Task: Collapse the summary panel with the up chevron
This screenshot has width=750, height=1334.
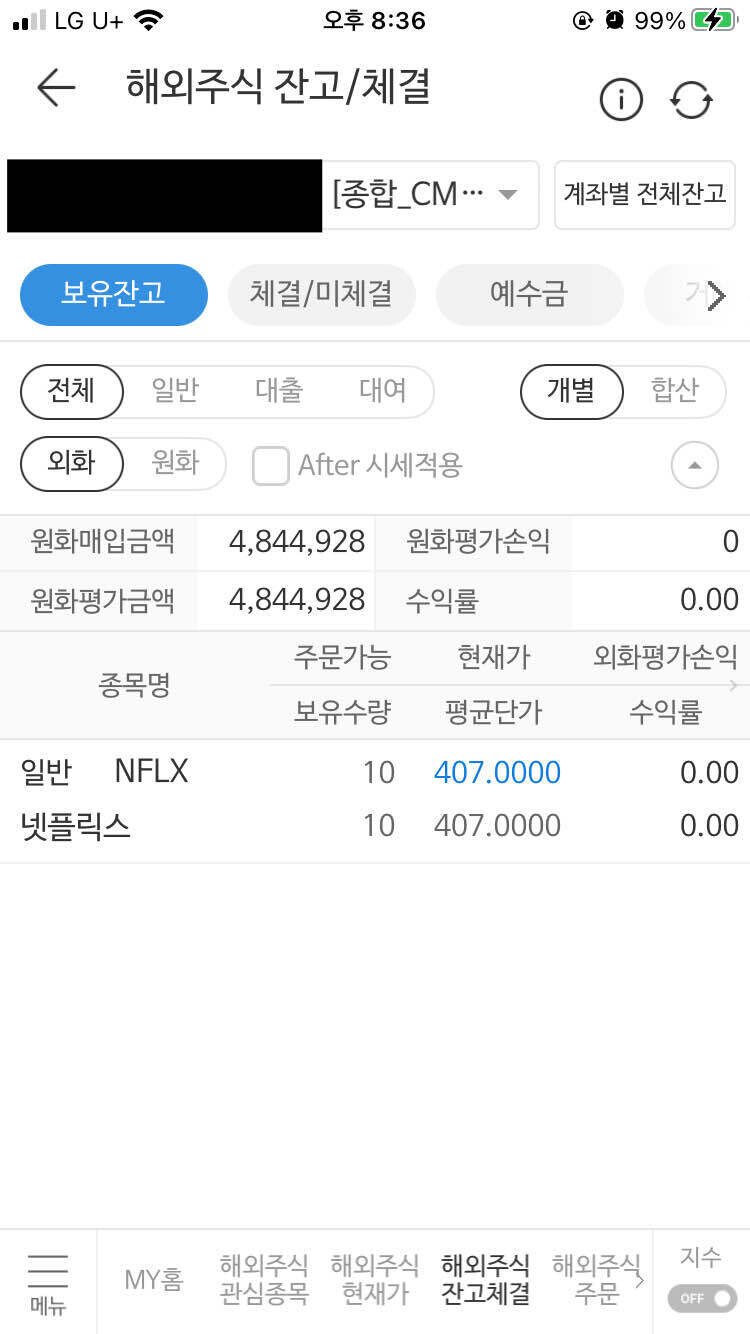Action: click(x=694, y=465)
